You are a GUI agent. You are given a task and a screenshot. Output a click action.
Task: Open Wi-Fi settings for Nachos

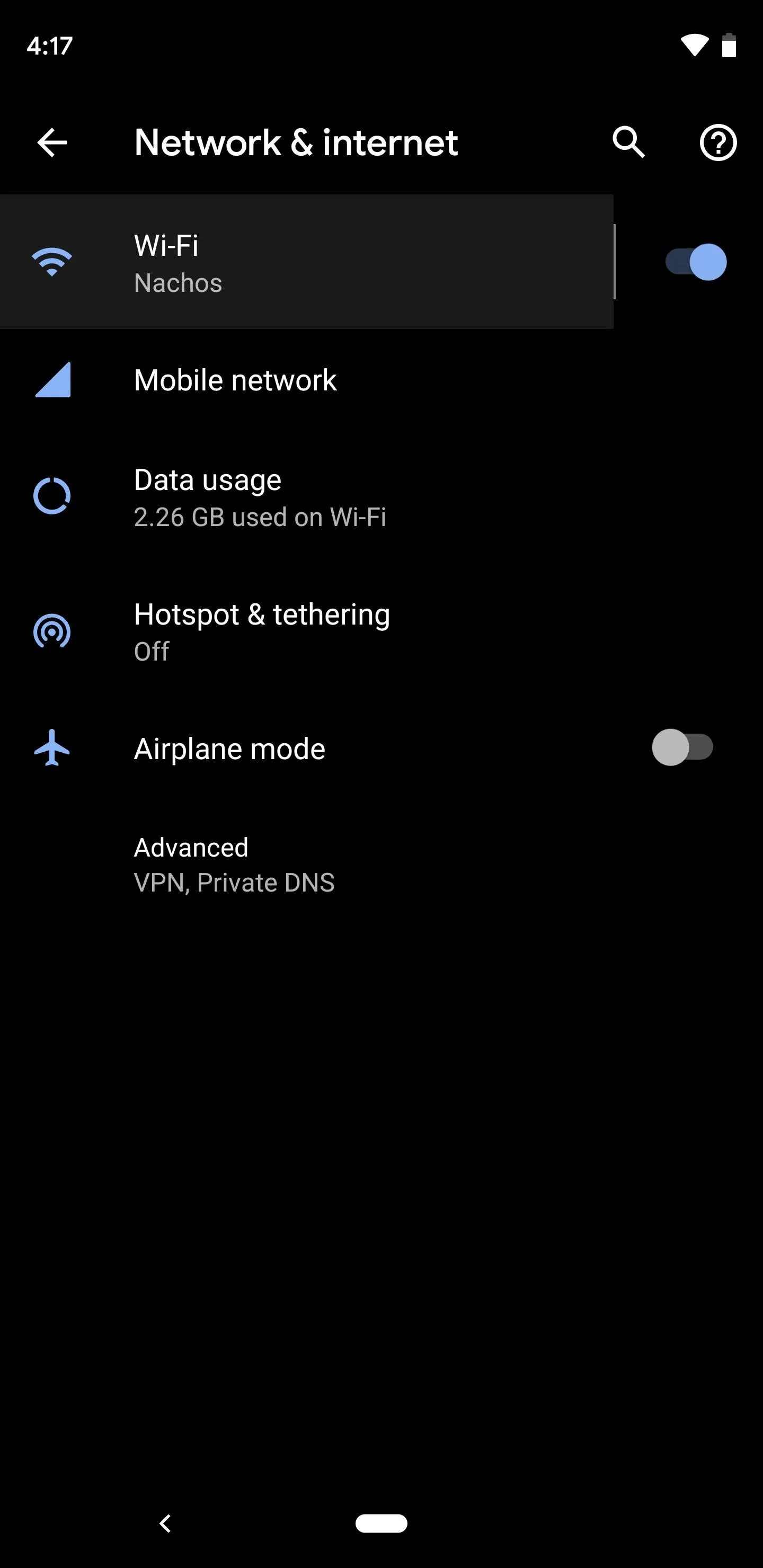click(x=305, y=262)
